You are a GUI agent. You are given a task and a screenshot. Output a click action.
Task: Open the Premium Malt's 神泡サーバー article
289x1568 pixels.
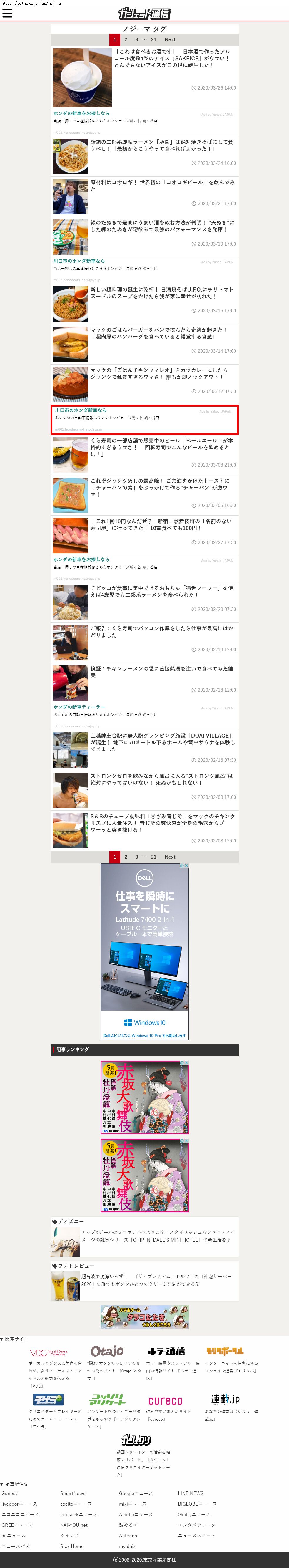[157, 1280]
